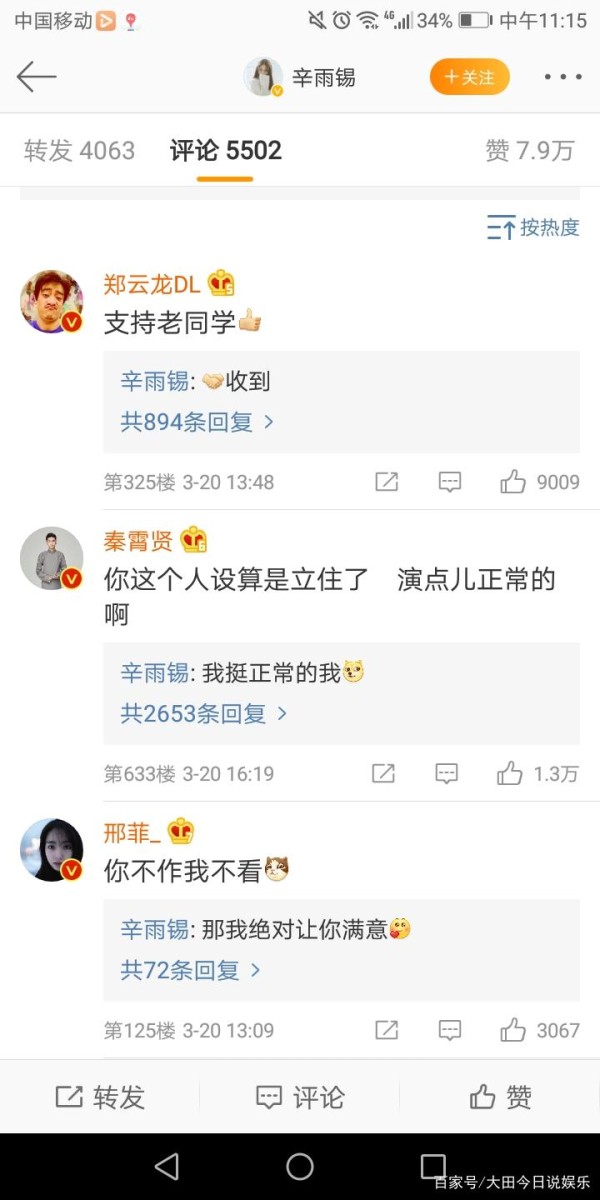
Task: Like 邢菲_'s comment
Action: (540, 1030)
